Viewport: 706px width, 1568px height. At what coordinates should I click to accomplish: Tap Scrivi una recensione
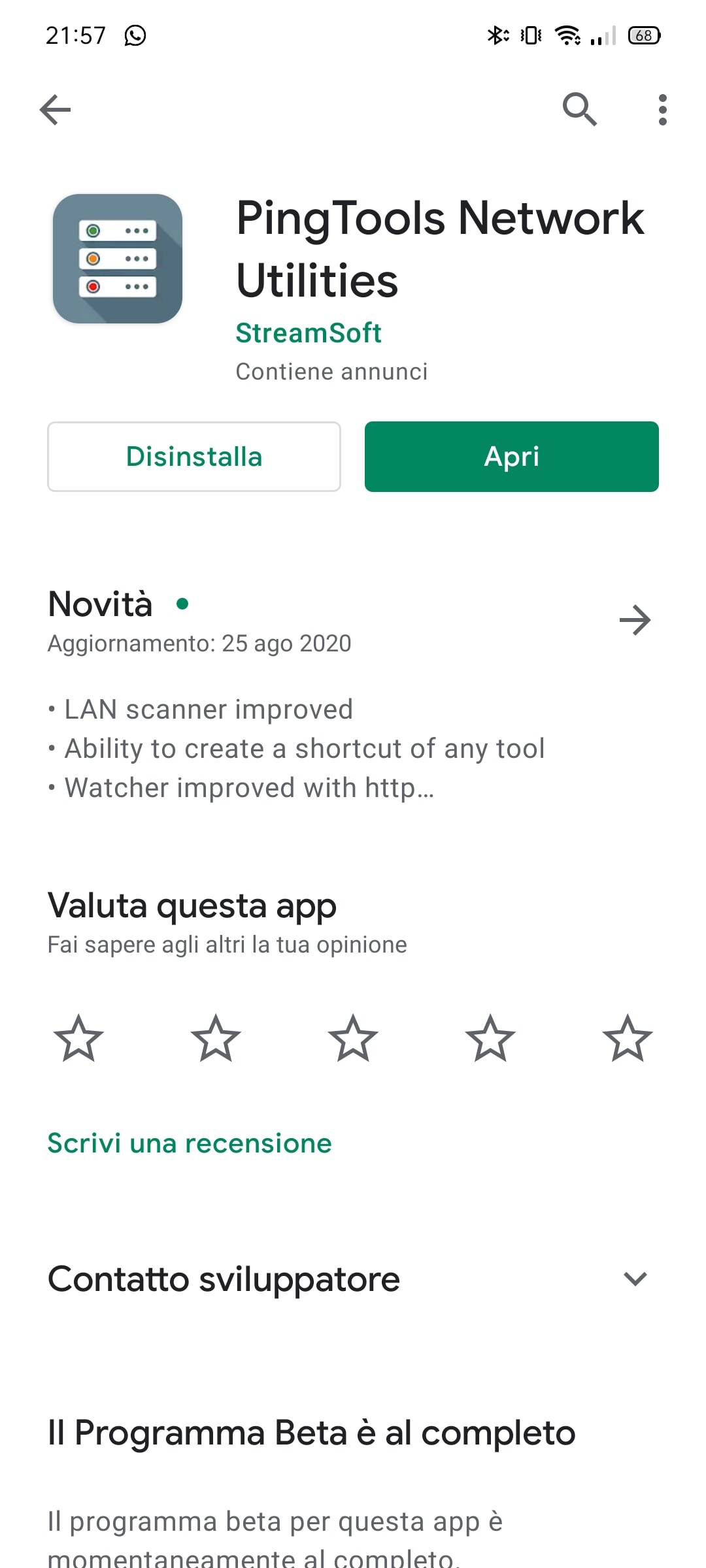tap(190, 1143)
